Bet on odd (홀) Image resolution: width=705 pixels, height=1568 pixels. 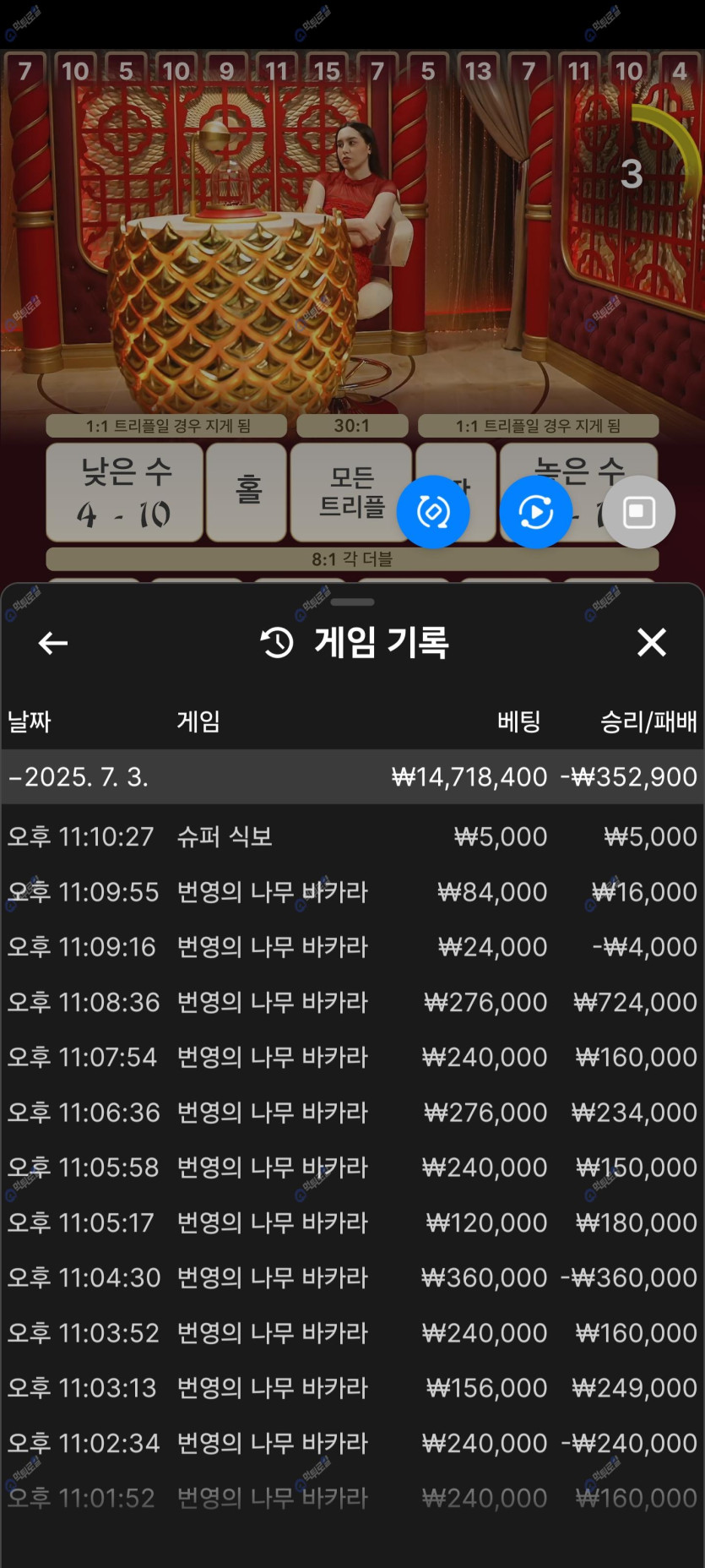(247, 493)
